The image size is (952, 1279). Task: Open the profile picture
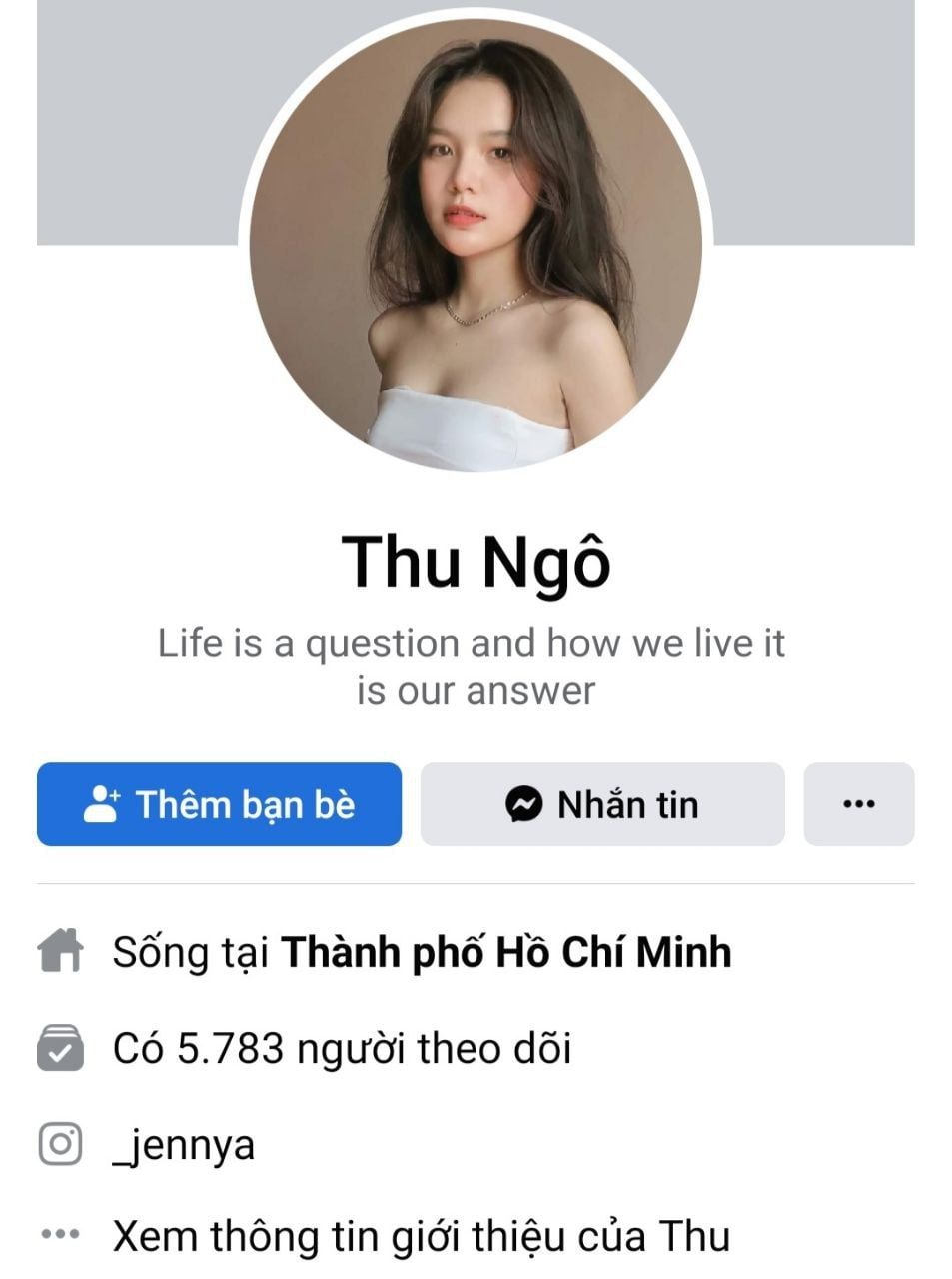point(476,245)
